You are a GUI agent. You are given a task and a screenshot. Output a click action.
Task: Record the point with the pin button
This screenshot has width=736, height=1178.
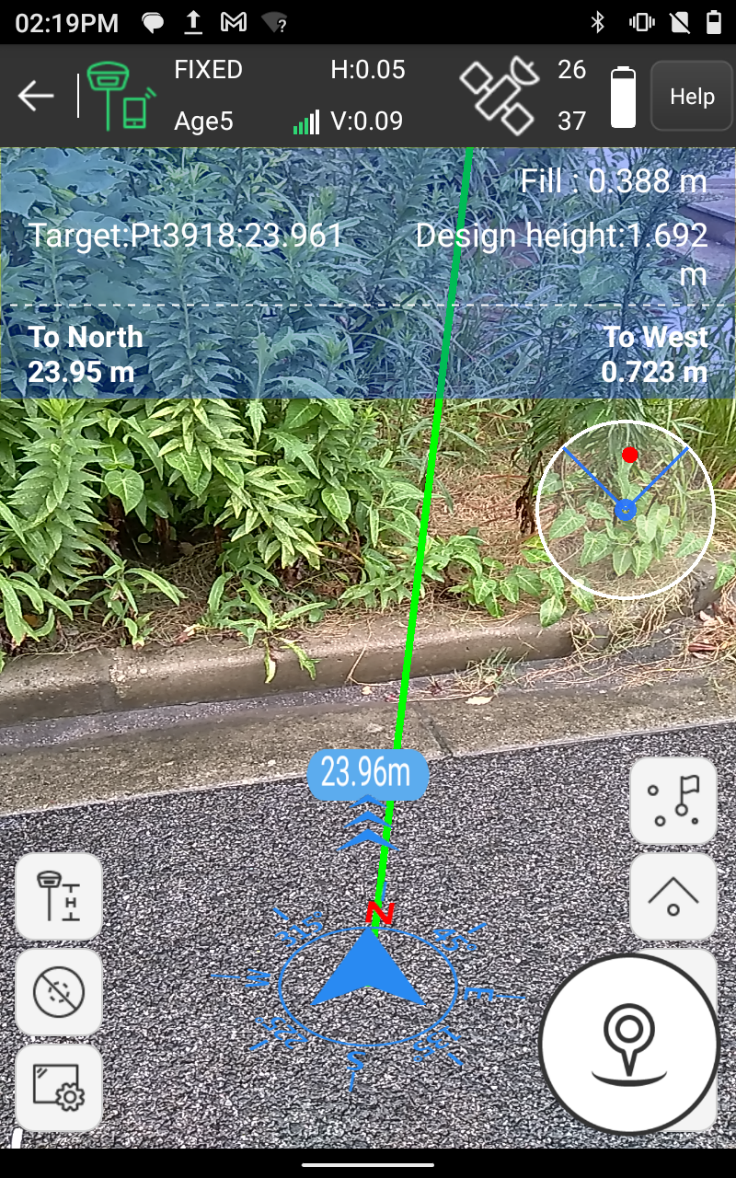pos(629,1044)
